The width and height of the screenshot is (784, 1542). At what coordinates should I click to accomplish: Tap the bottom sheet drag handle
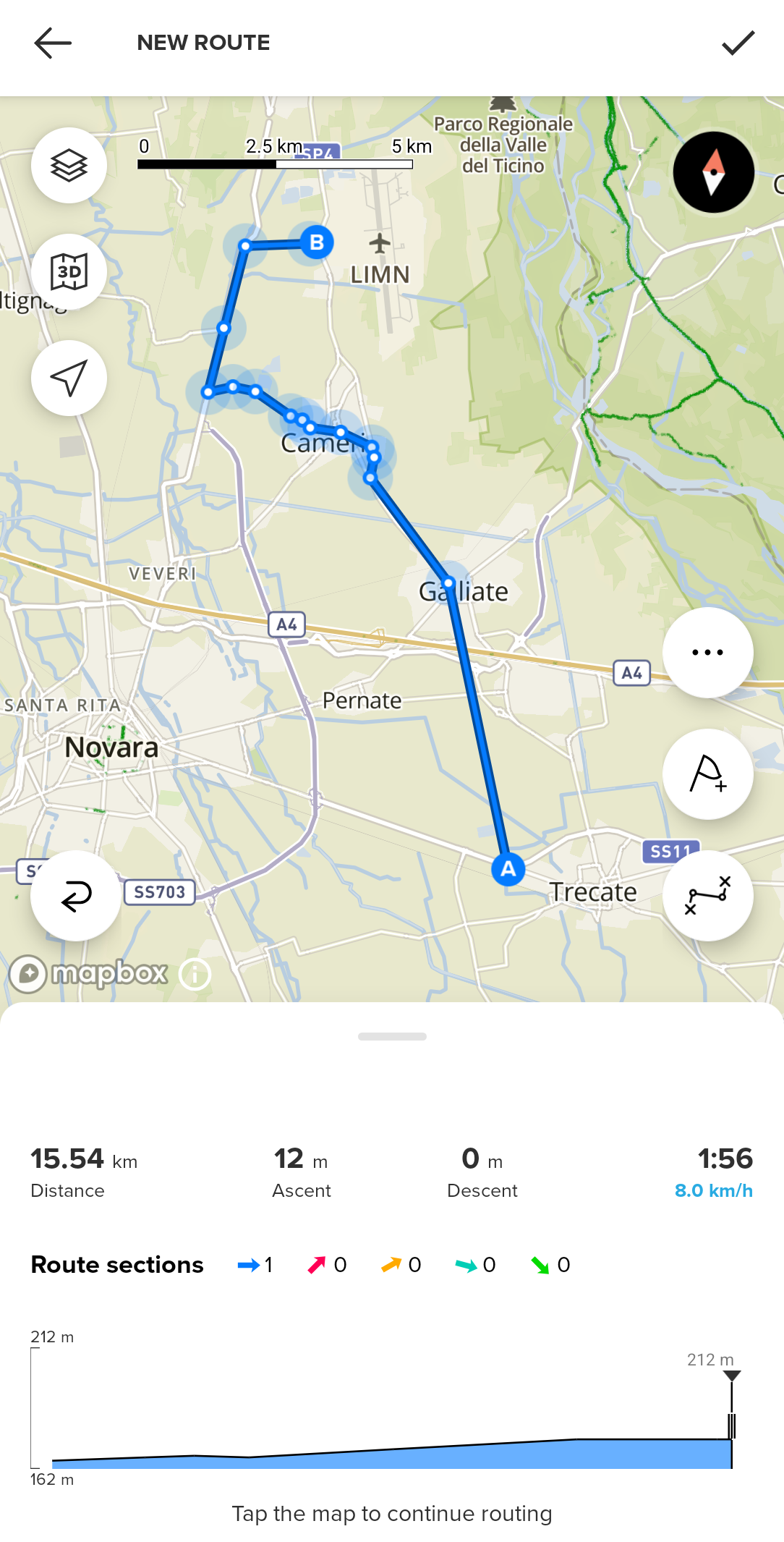pyautogui.click(x=392, y=1036)
